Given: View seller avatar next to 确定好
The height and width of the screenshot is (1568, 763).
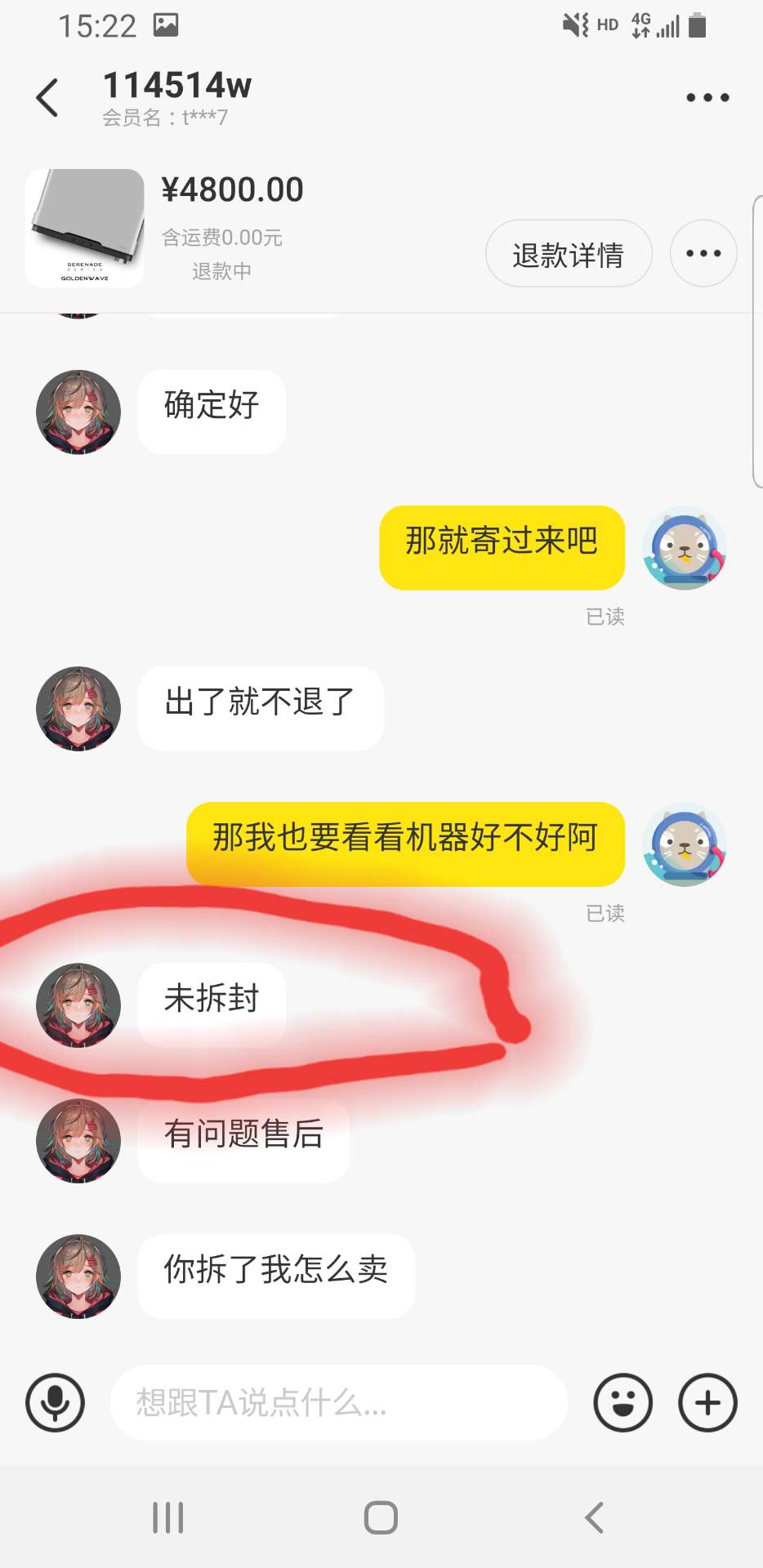Looking at the screenshot, I should pos(78,412).
